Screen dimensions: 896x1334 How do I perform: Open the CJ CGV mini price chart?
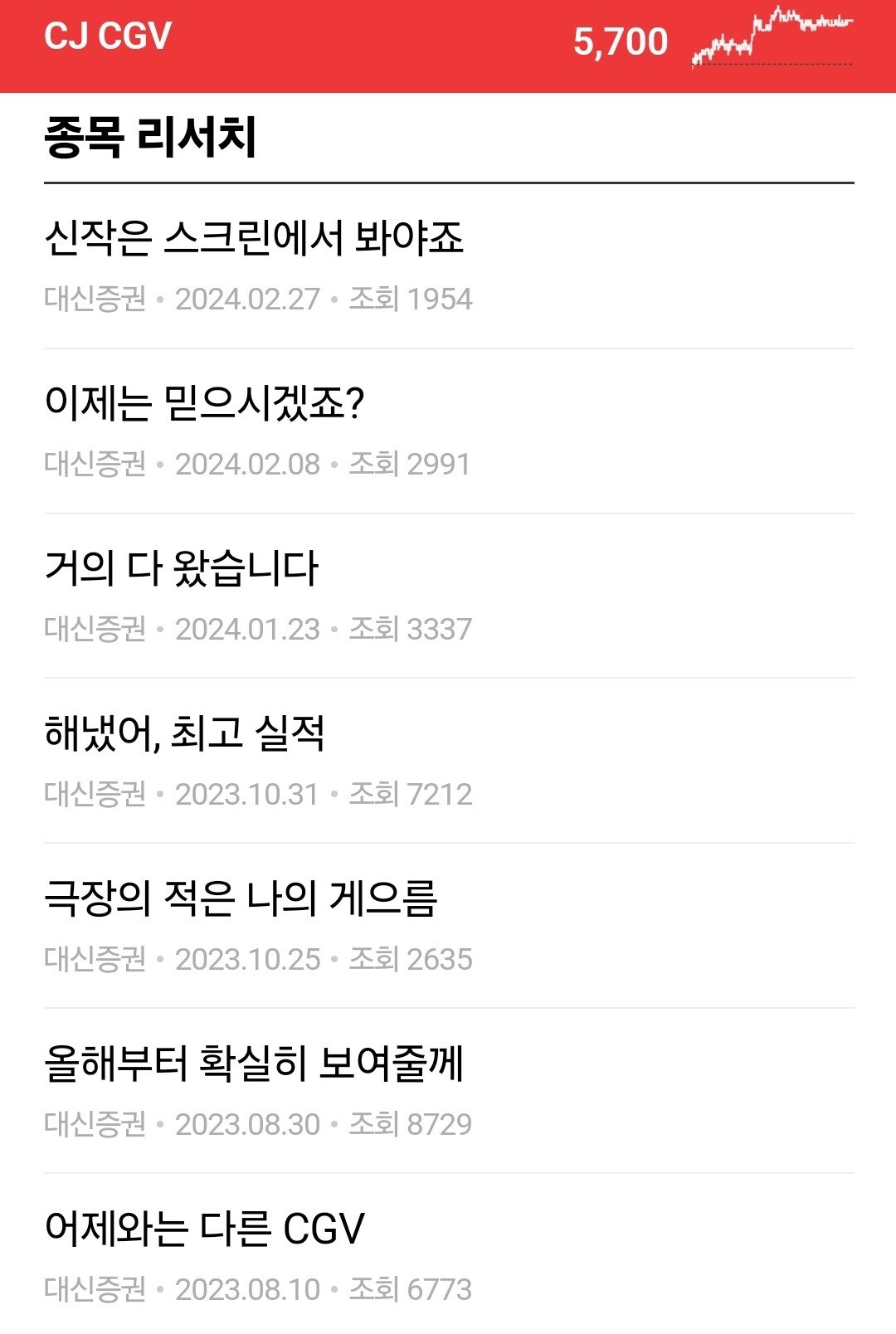tap(772, 37)
